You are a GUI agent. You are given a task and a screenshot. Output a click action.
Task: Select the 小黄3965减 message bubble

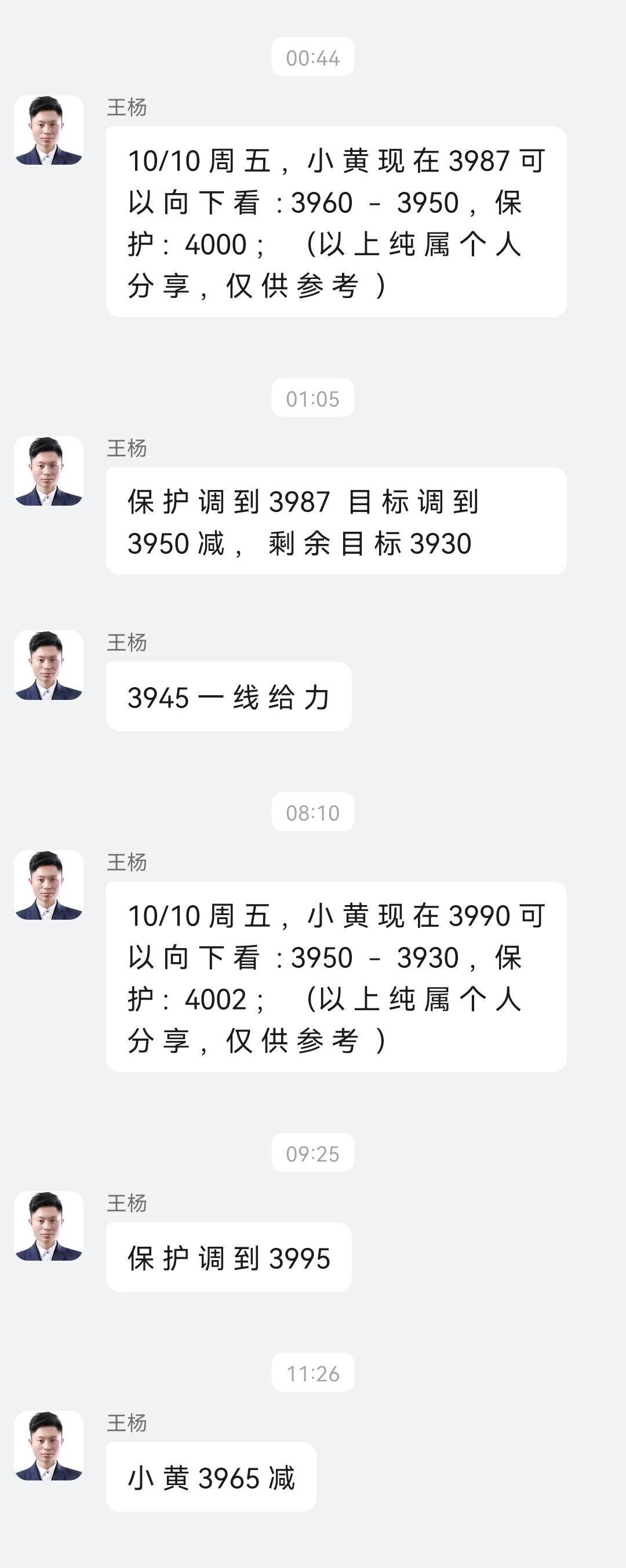[211, 1473]
